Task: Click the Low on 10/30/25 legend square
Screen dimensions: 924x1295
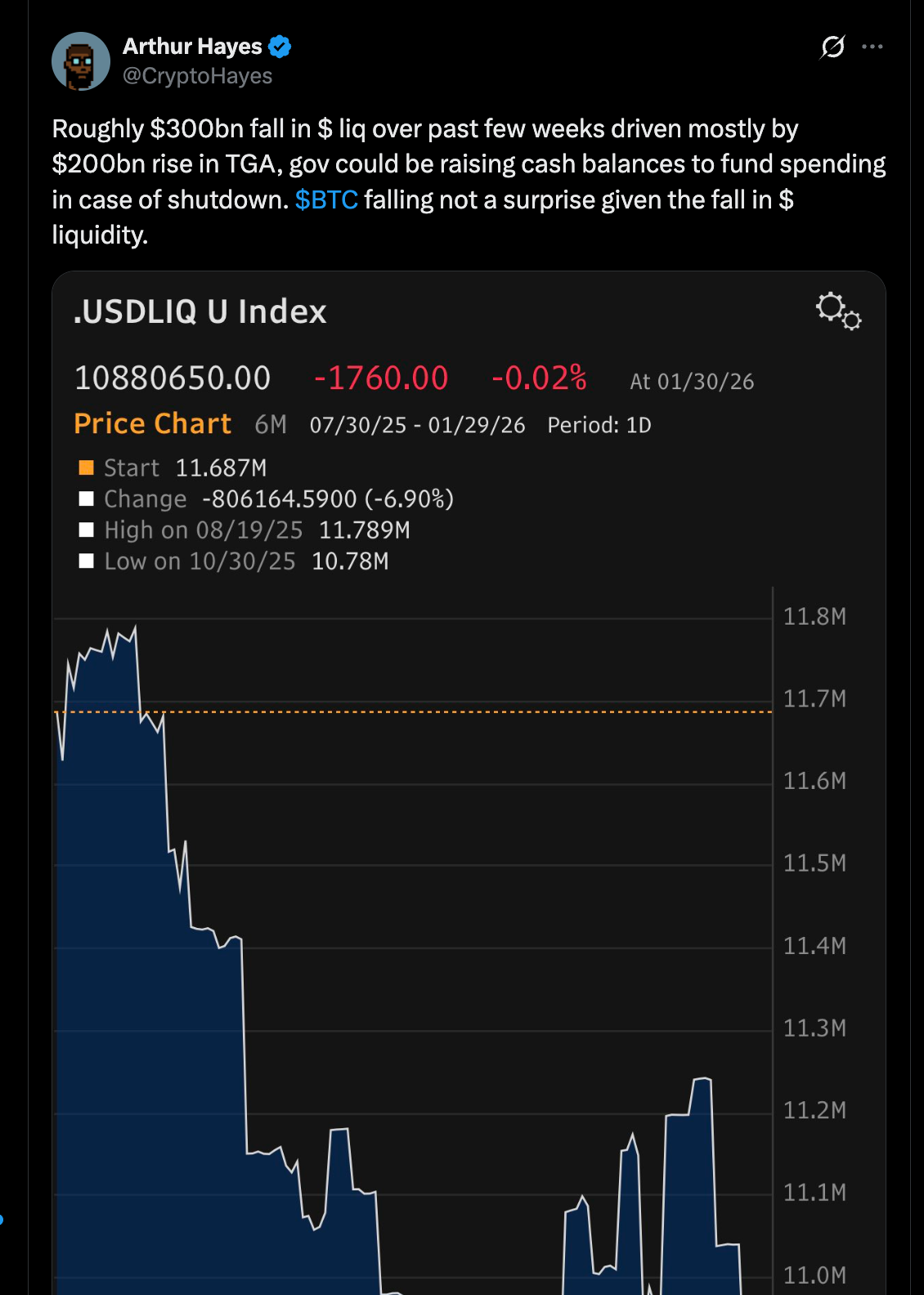Action: [x=88, y=561]
